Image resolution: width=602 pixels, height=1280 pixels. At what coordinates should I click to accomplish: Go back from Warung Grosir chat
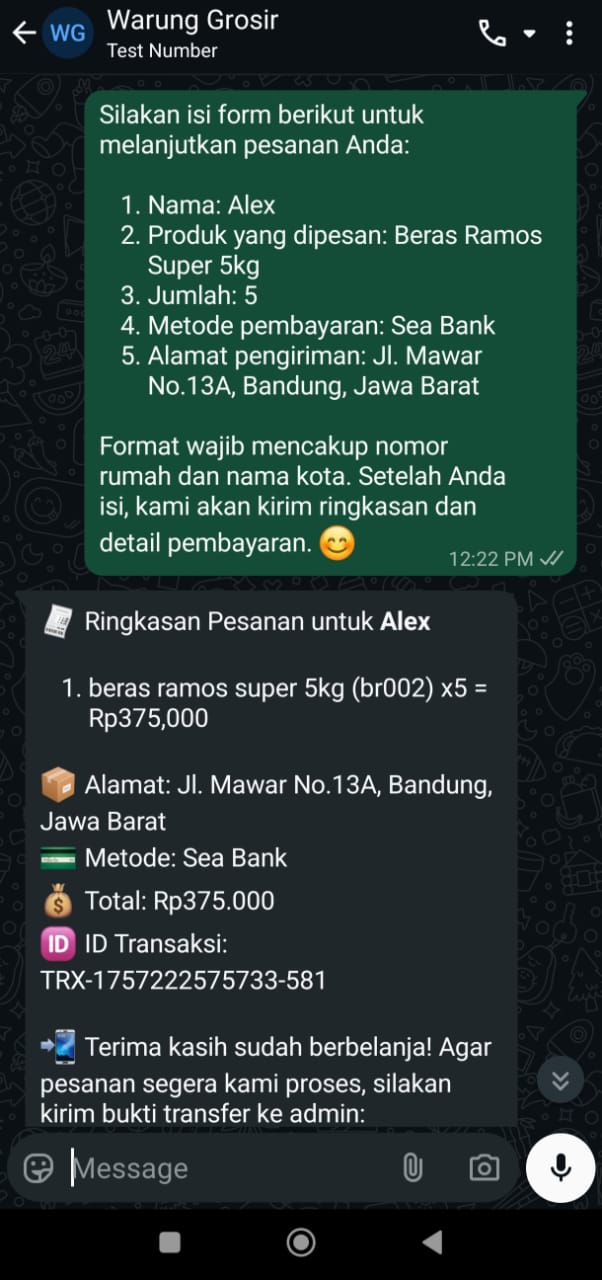coord(22,33)
